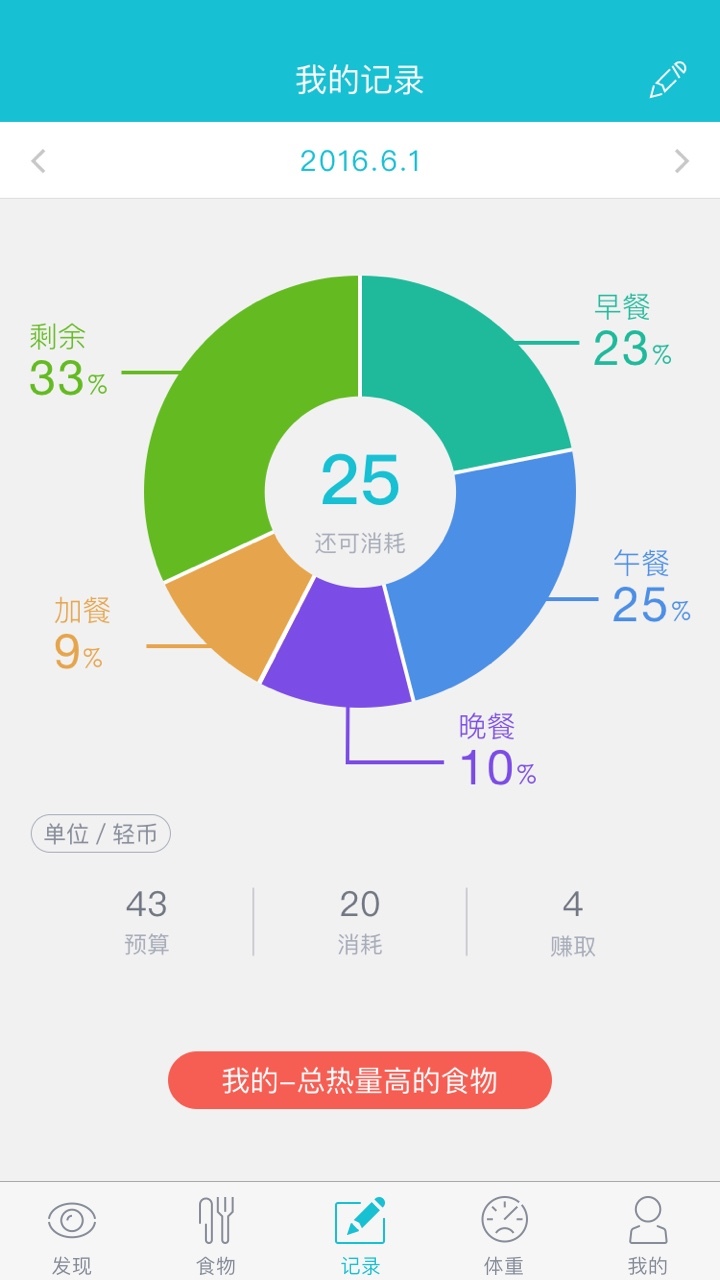Tap the date 2016.6.1 to expand calendar
The width and height of the screenshot is (720, 1280).
coord(359,160)
